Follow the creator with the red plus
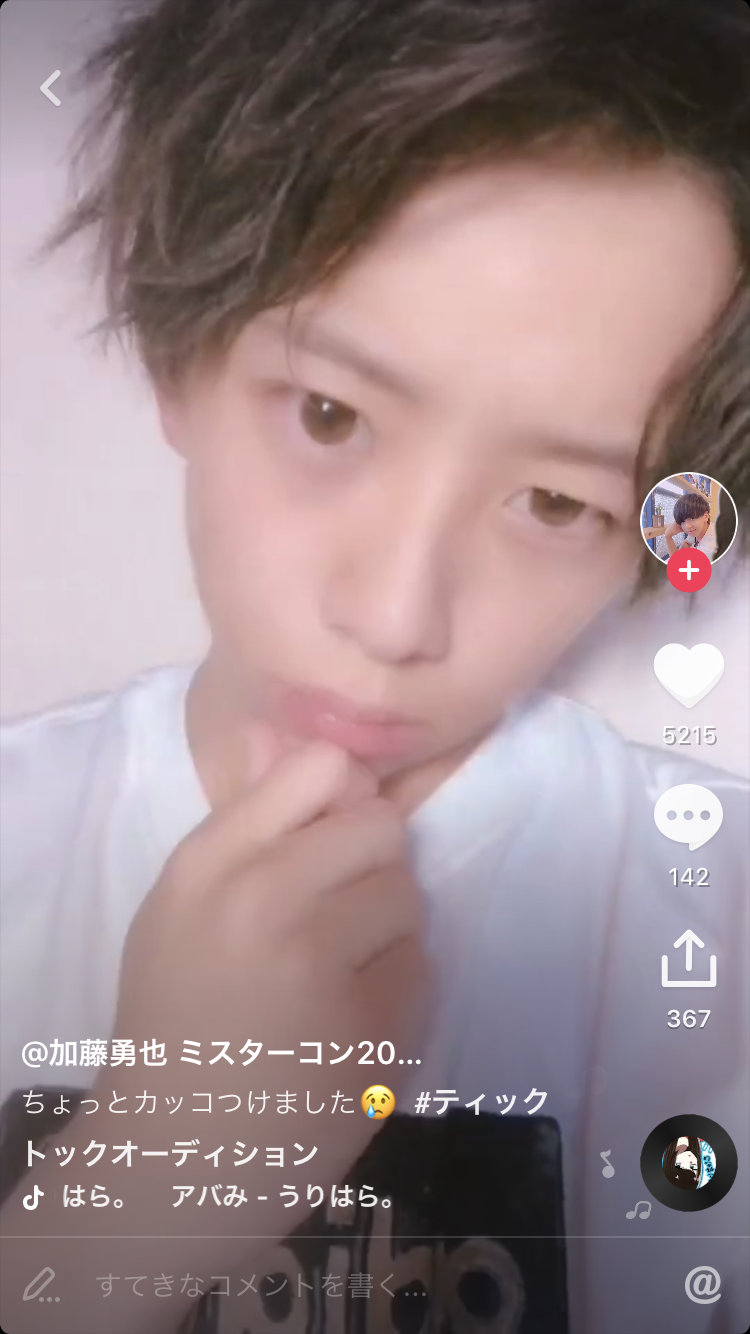 pyautogui.click(x=689, y=571)
